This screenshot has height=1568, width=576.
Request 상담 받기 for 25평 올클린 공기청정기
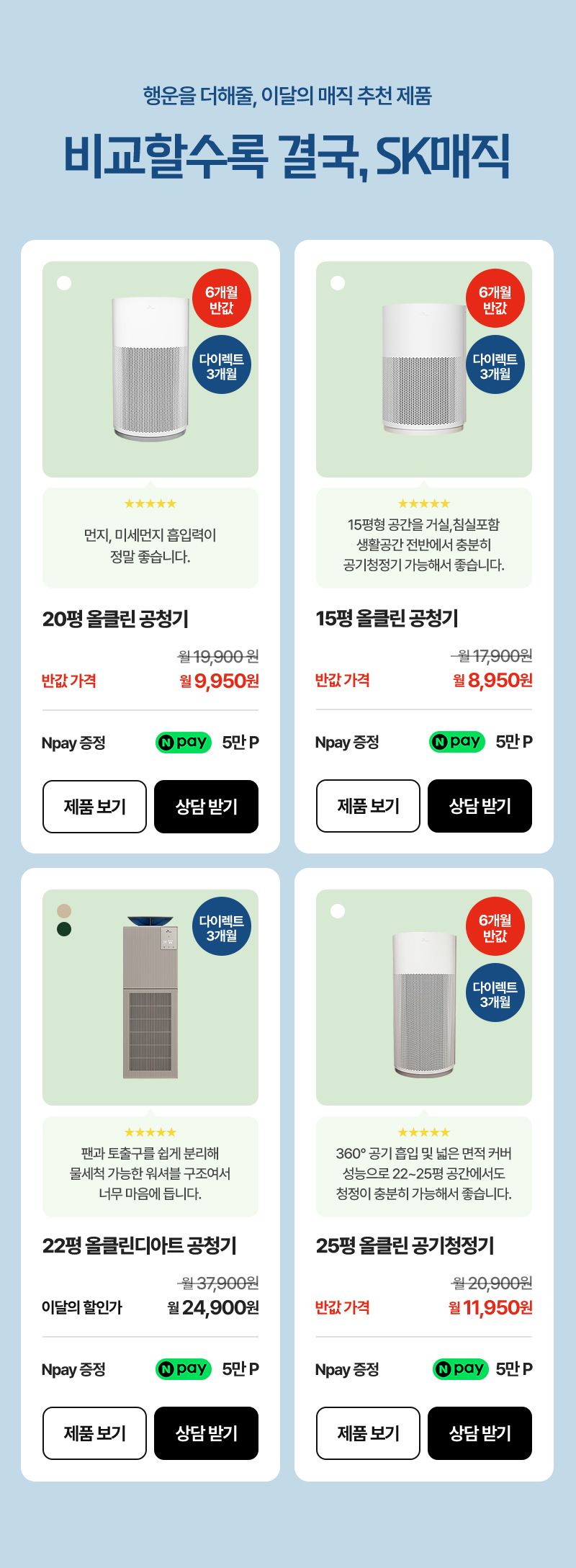point(480,1433)
